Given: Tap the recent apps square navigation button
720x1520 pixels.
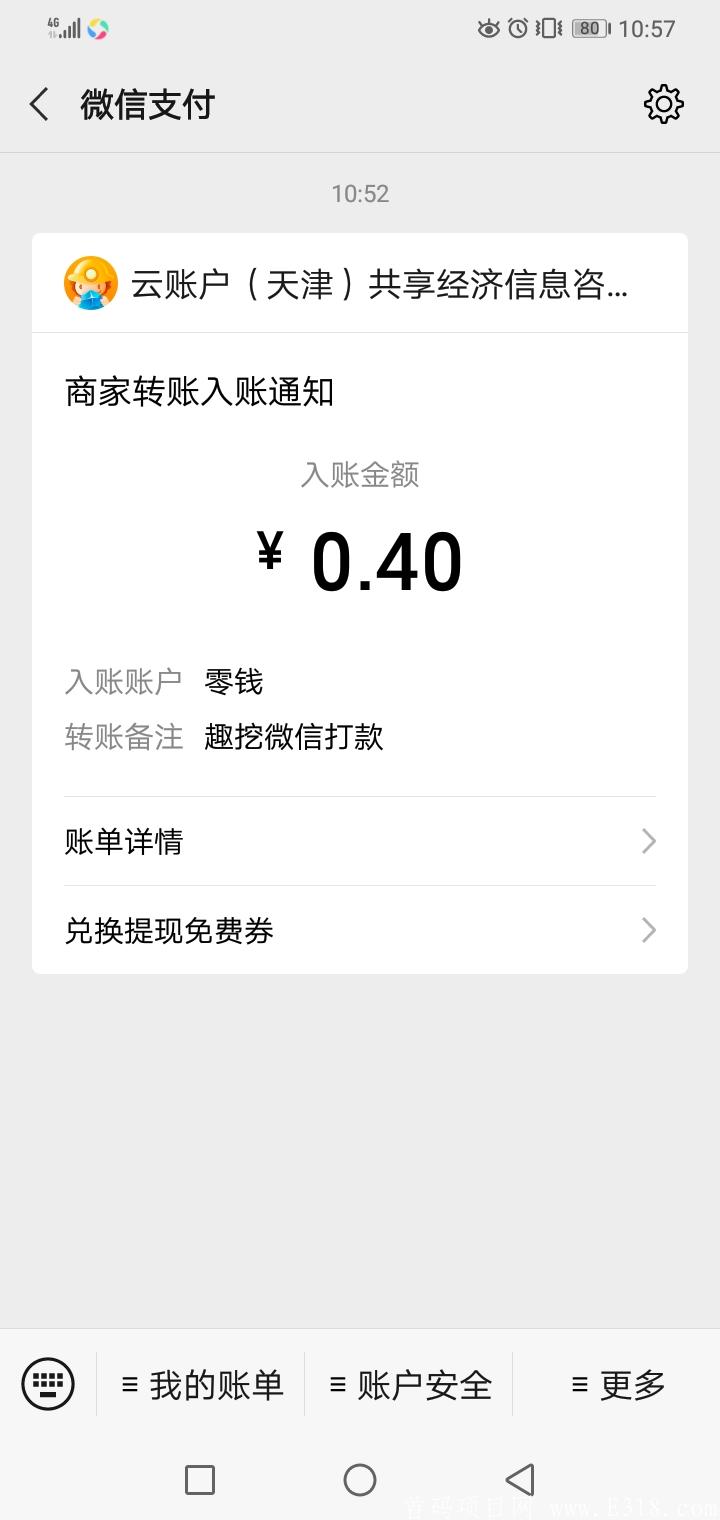Looking at the screenshot, I should 200,1480.
